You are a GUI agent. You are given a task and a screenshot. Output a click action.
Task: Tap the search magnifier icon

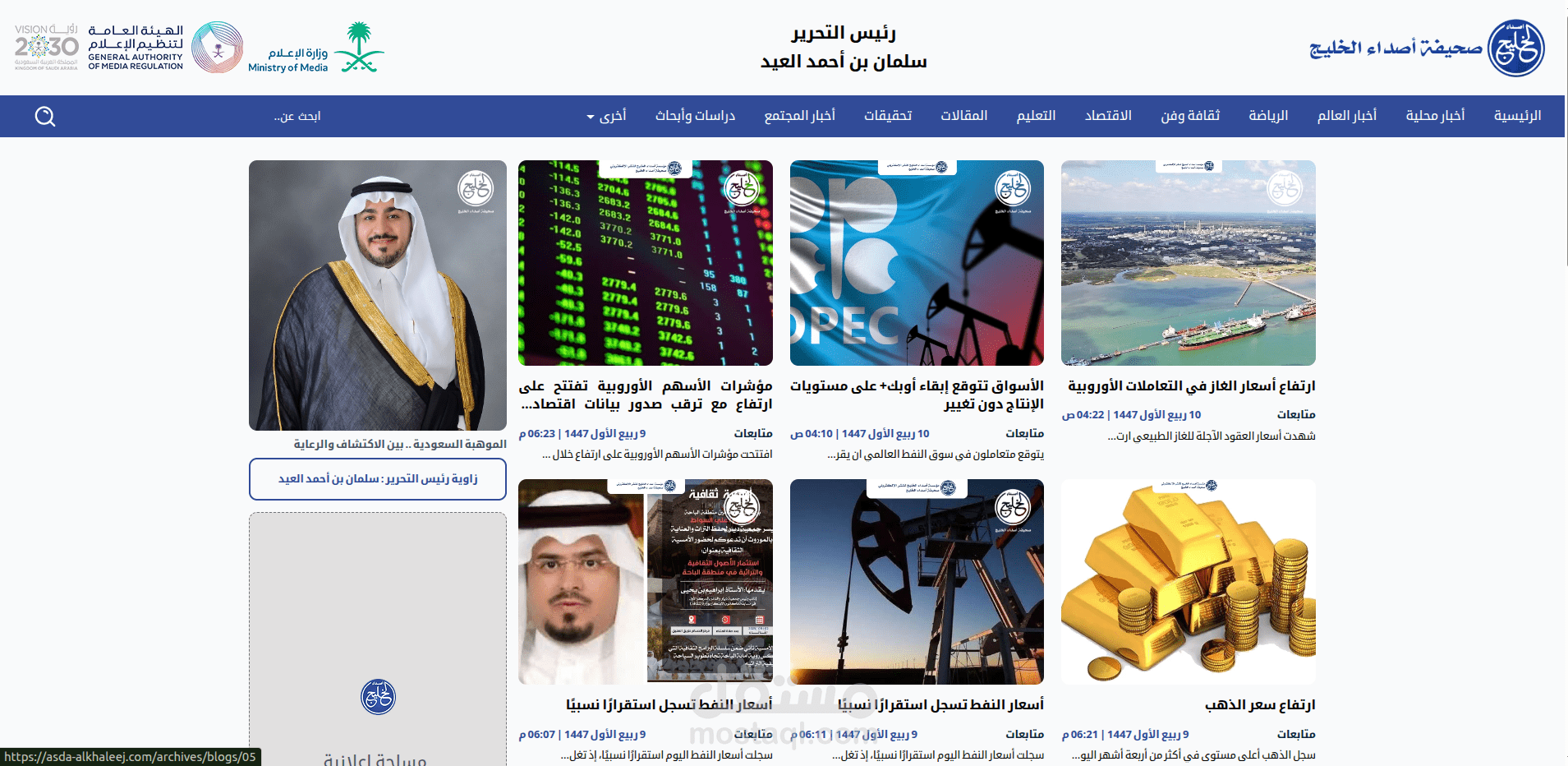tap(45, 117)
